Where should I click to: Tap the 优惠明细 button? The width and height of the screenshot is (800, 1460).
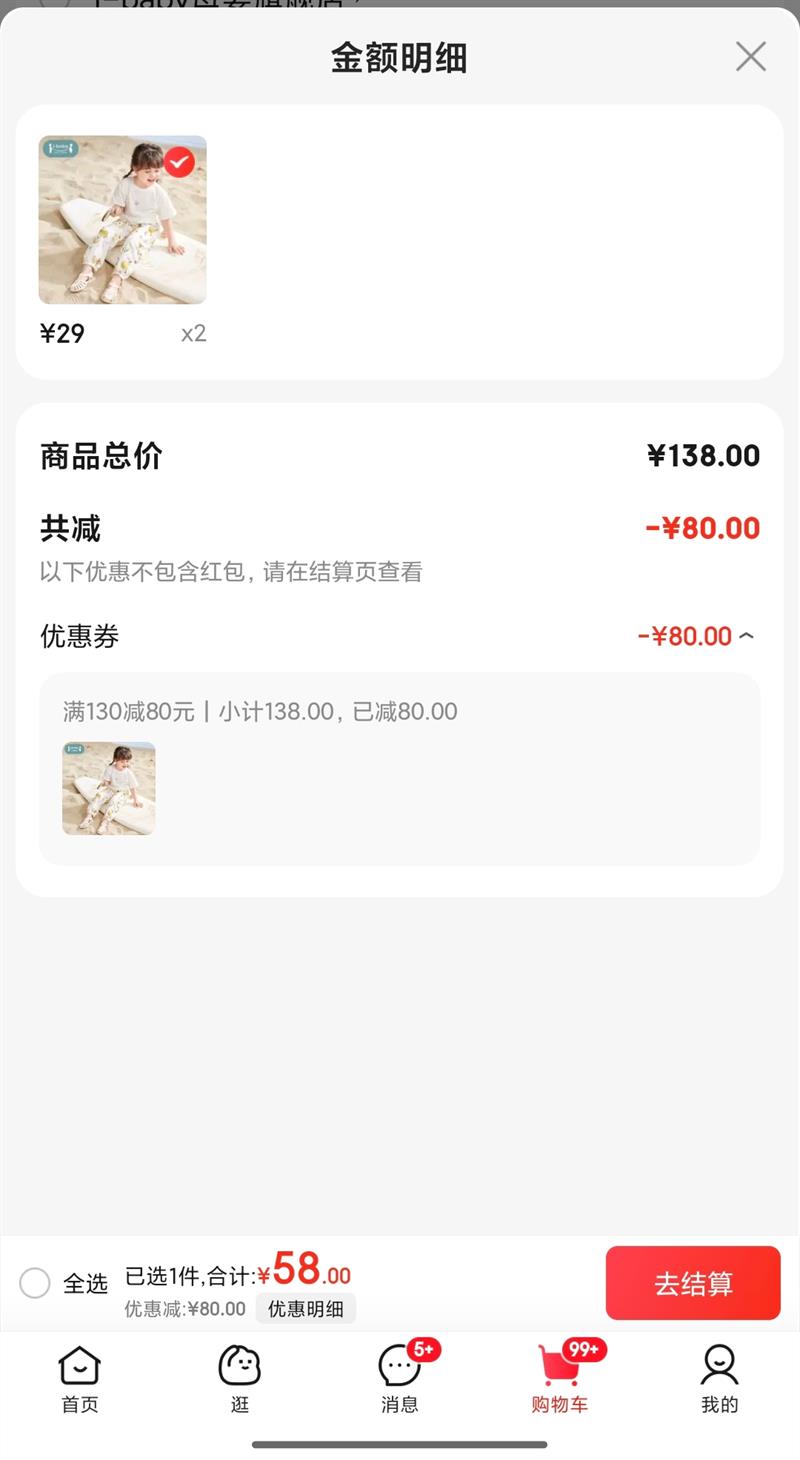click(305, 1309)
